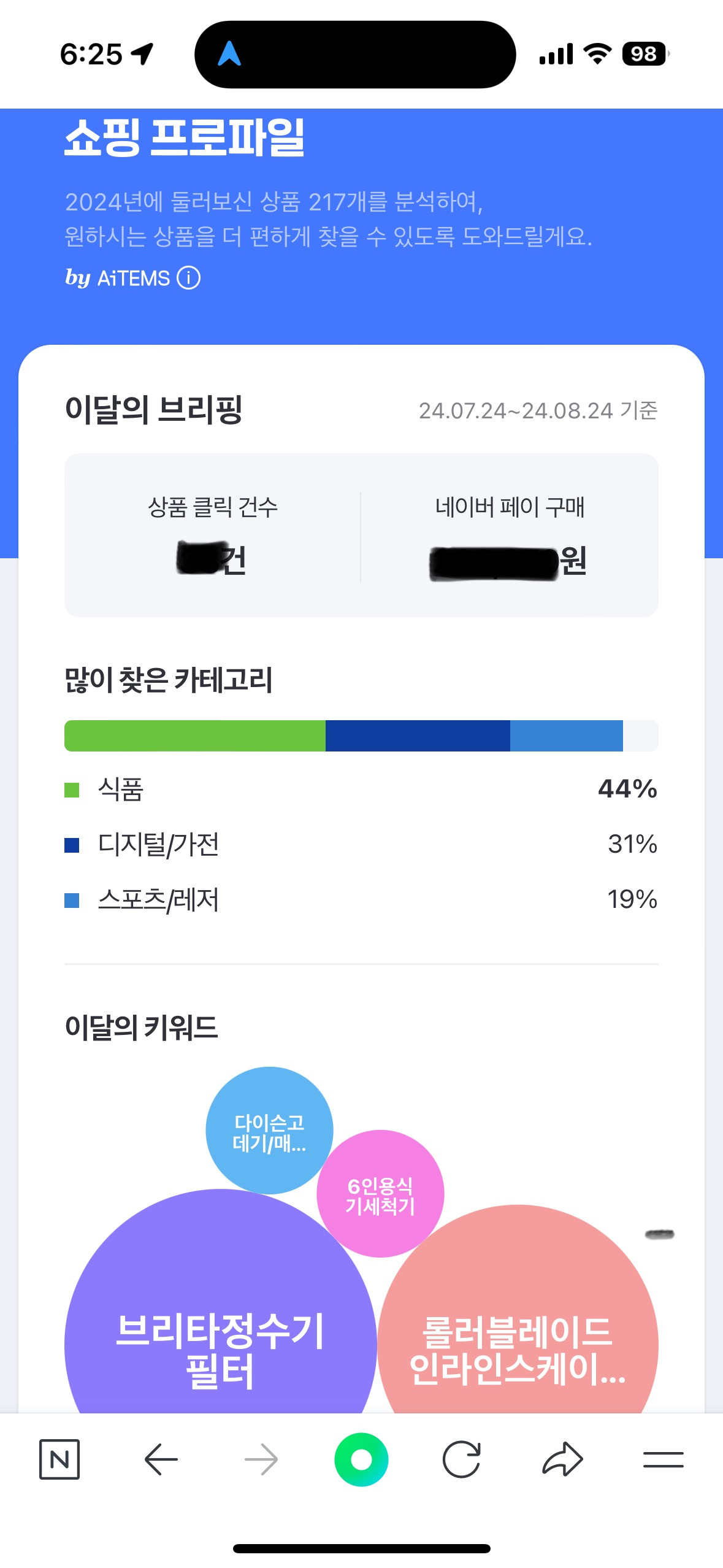723x1568 pixels.
Task: Tap the navigation indicator in the Dynamic Island
Action: [229, 54]
